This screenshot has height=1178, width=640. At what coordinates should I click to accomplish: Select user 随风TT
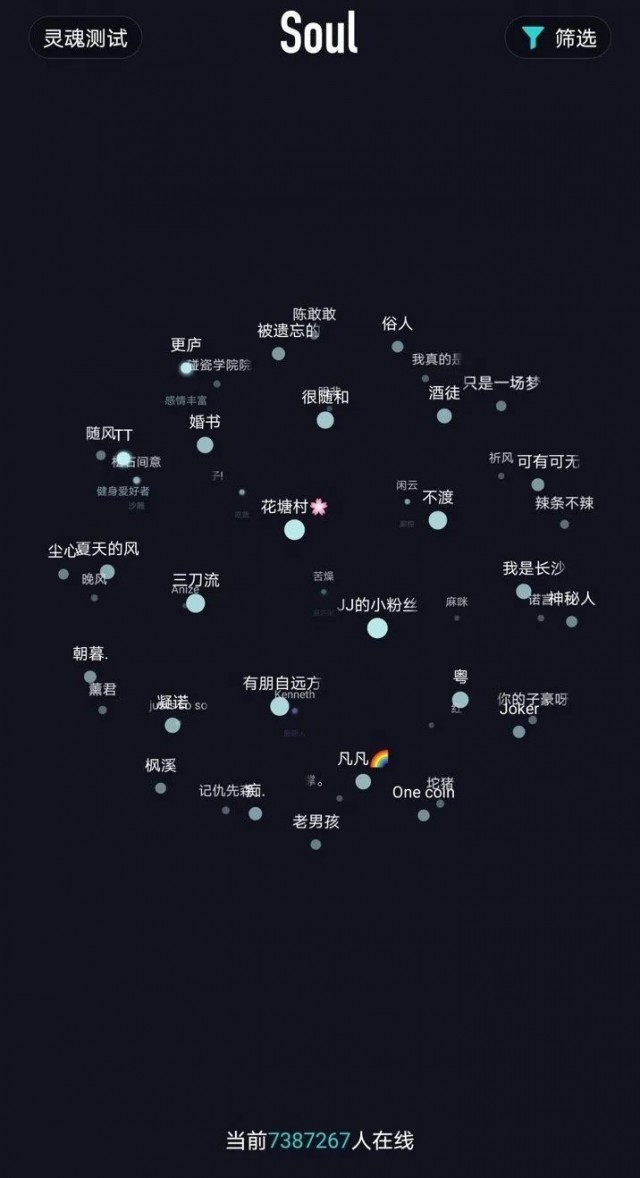pyautogui.click(x=123, y=458)
